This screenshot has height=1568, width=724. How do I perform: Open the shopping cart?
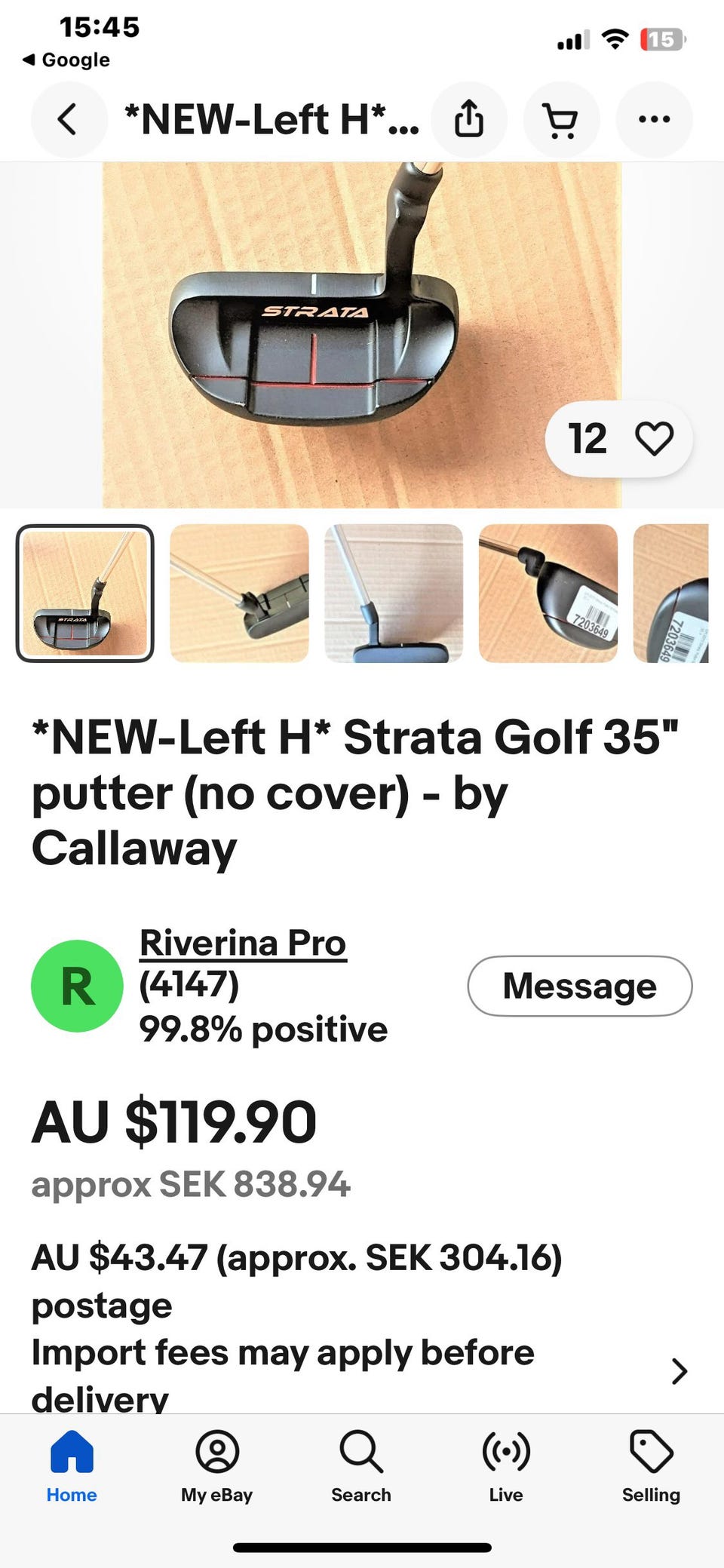tap(561, 119)
